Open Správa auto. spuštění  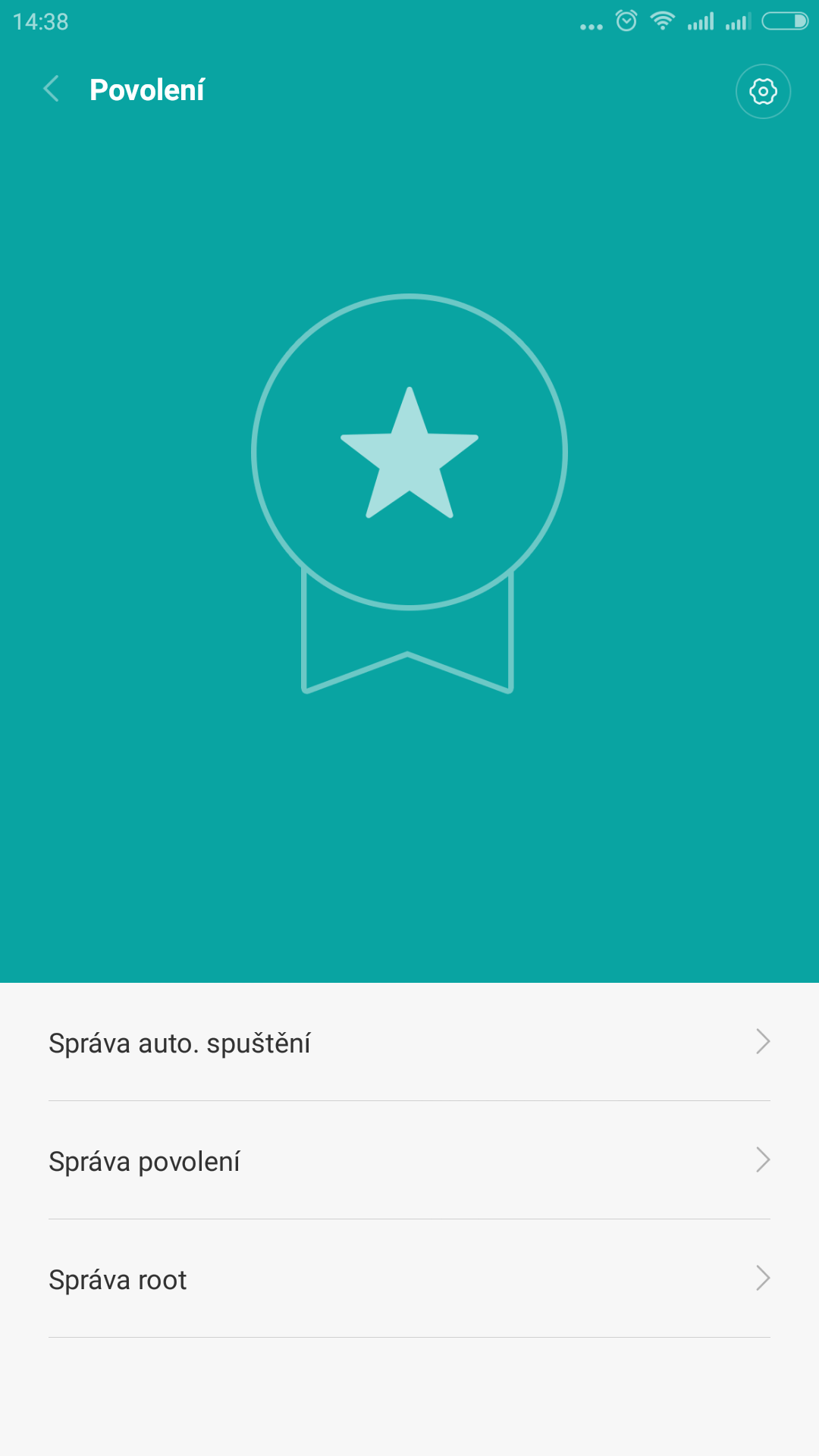point(409,1042)
